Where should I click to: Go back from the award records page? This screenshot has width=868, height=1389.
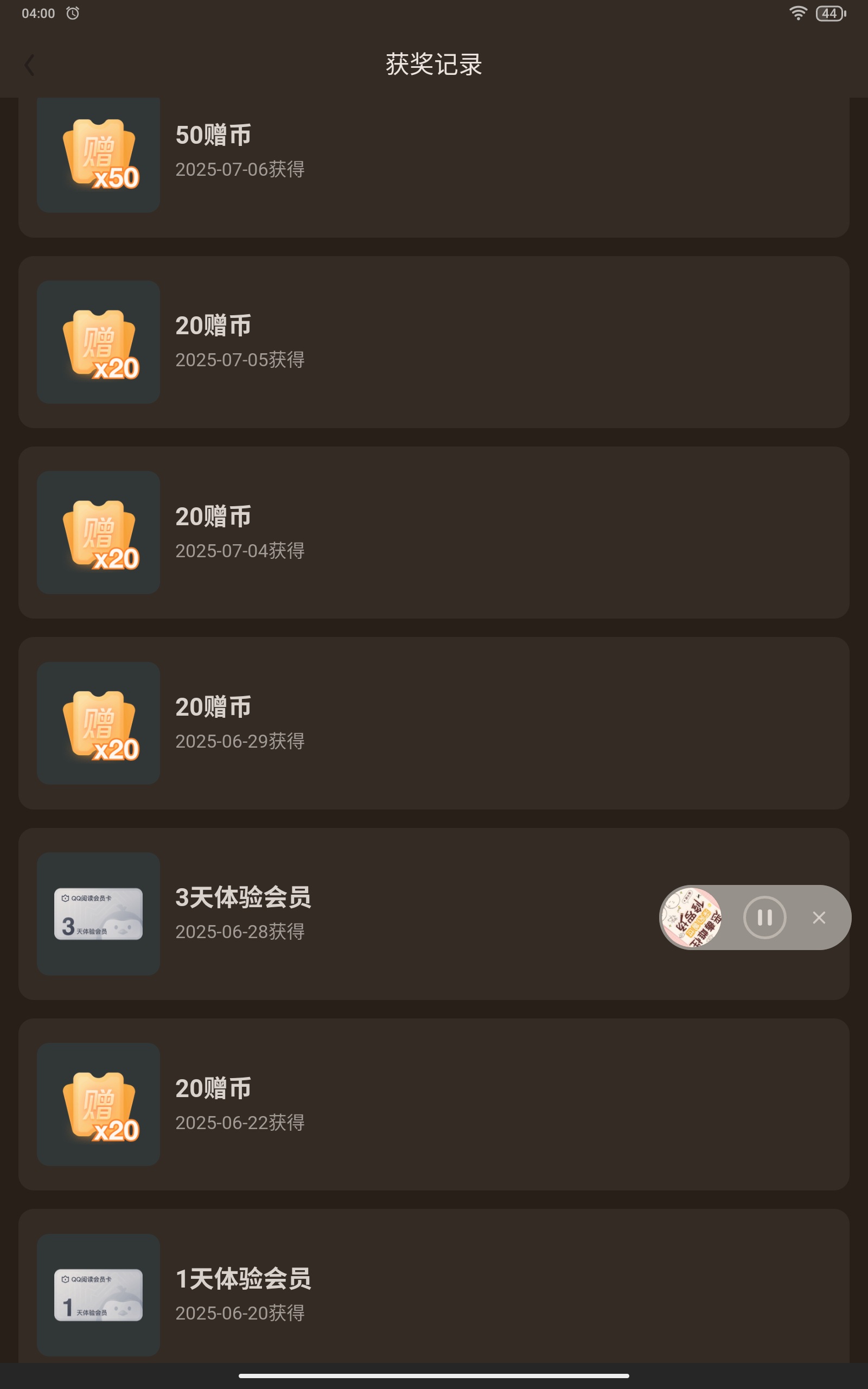point(30,64)
